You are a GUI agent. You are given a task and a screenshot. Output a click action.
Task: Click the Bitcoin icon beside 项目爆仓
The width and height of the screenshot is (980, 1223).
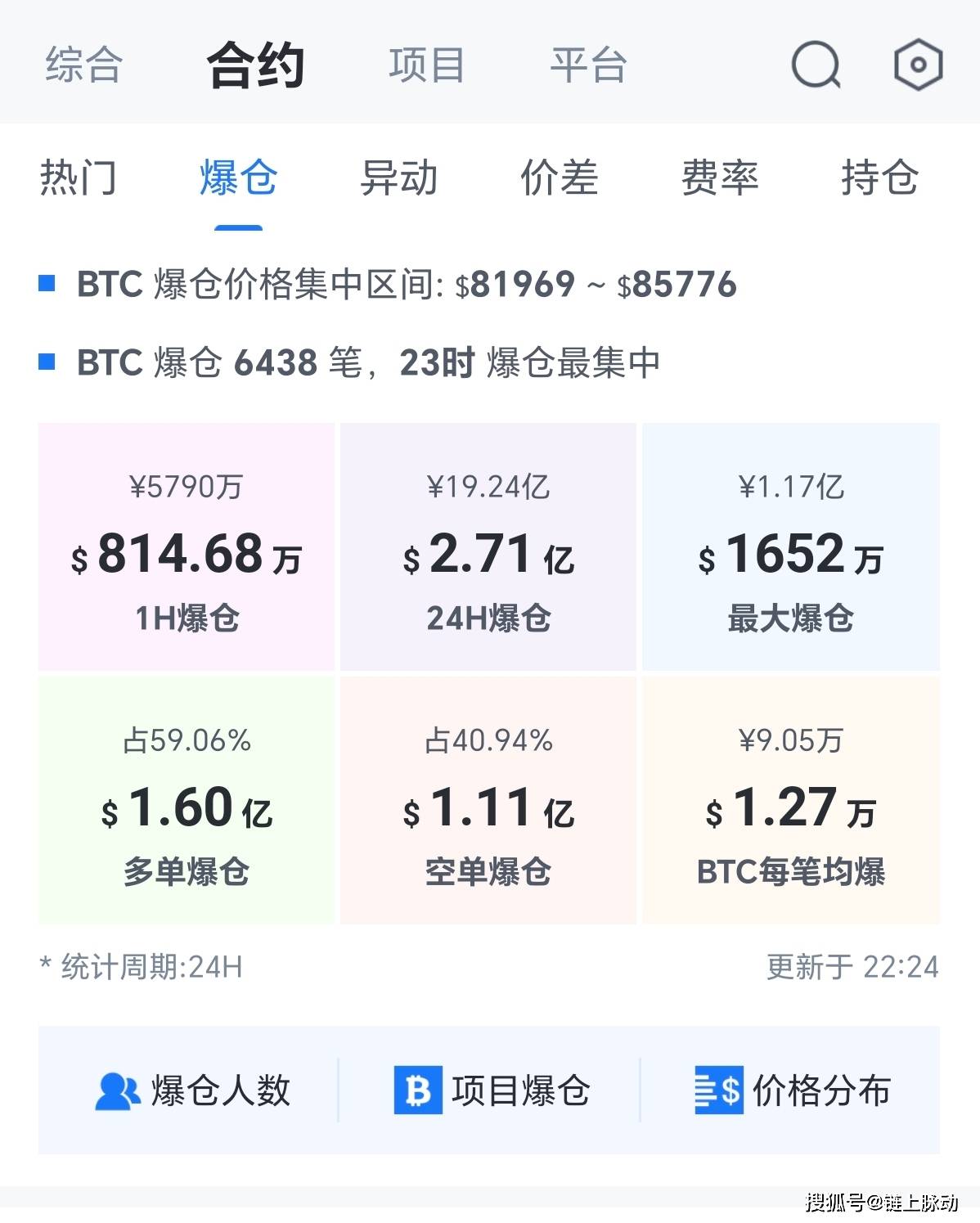click(x=418, y=1089)
